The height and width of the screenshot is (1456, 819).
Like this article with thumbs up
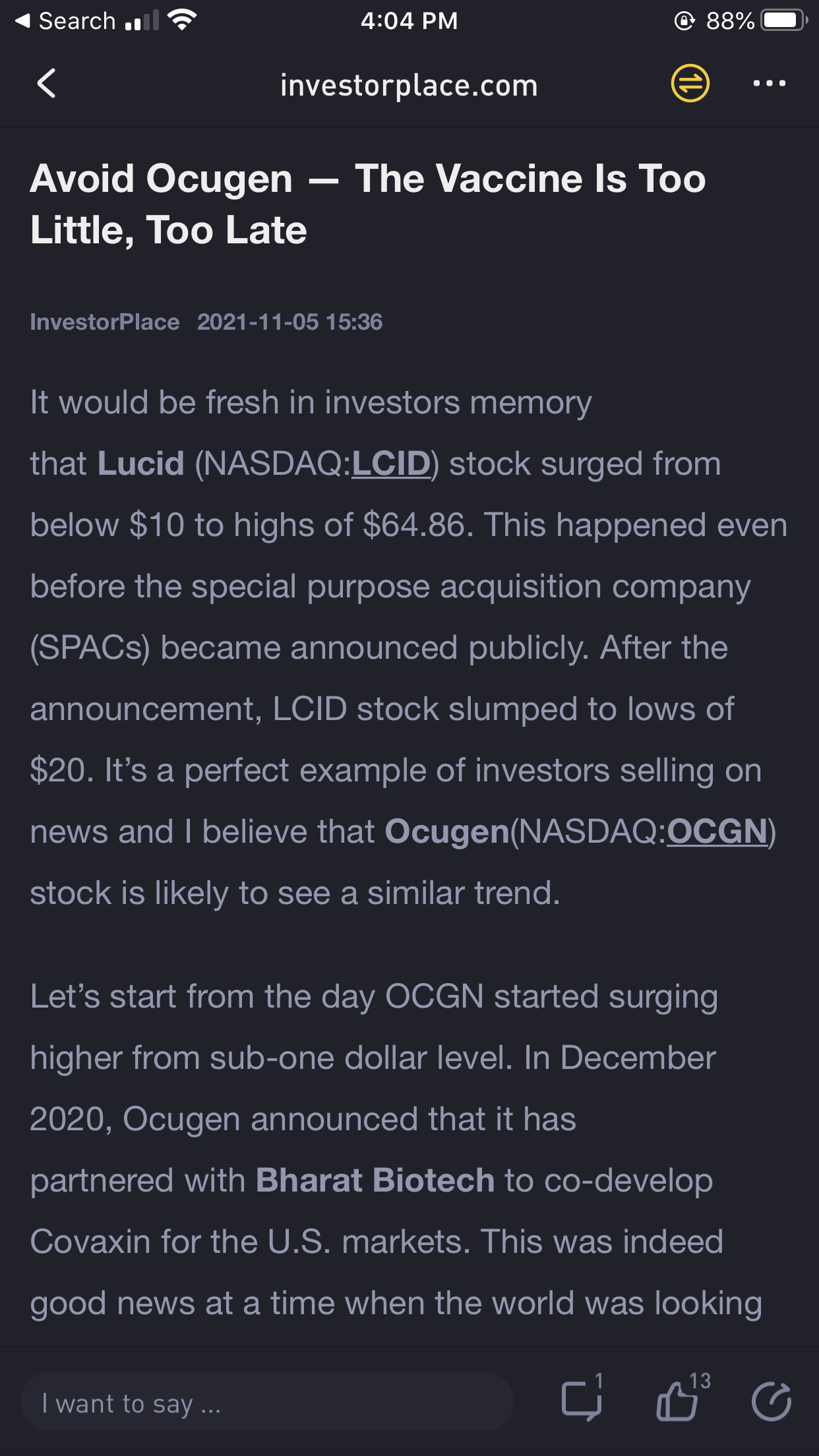678,1401
